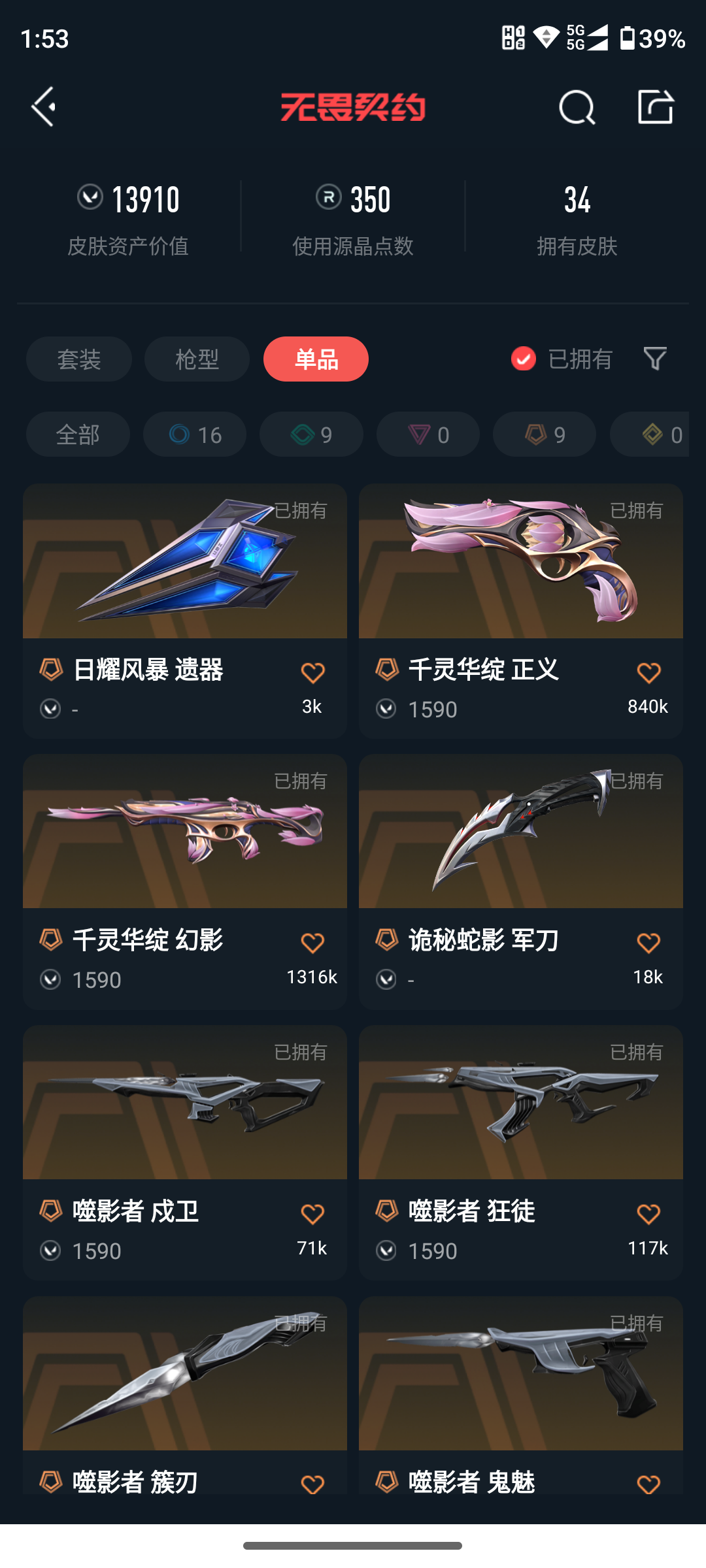Select the 单品 tab
Image resolution: width=706 pixels, height=1568 pixels.
point(316,359)
